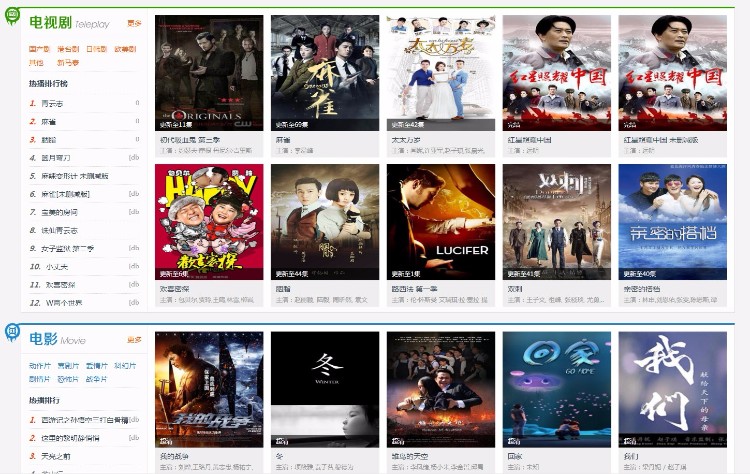Open the 亲密的搭档 drama card
This screenshot has height=474, width=750.
coord(672,221)
